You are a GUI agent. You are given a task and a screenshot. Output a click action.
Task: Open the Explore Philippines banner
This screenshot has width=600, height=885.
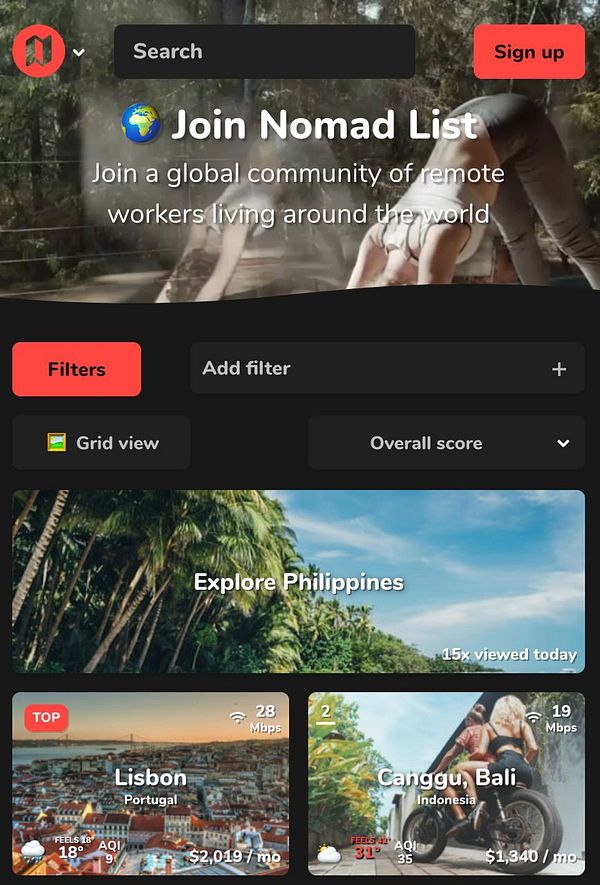coord(298,581)
